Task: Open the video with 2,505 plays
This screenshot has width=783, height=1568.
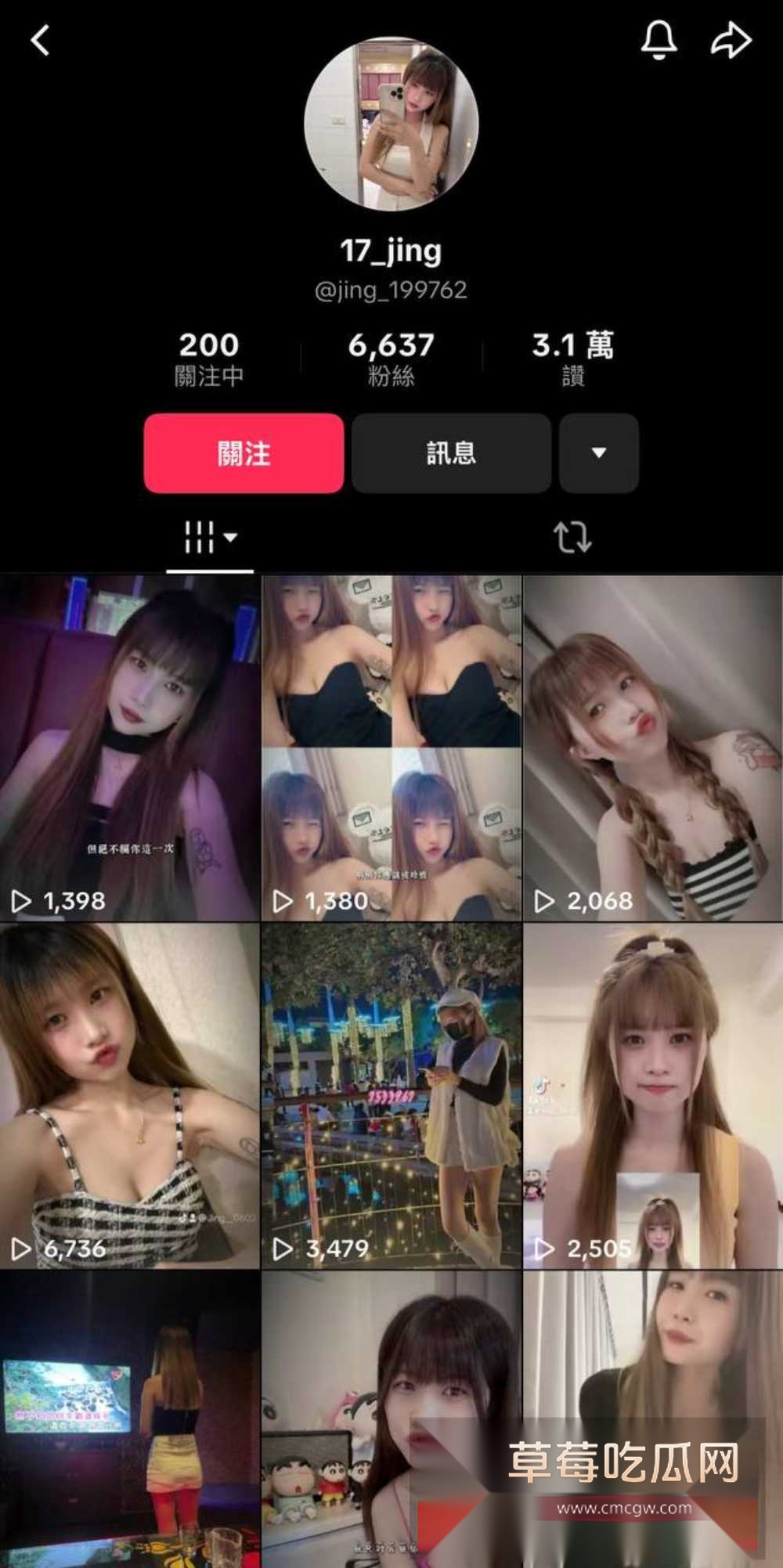Action: (x=652, y=1096)
